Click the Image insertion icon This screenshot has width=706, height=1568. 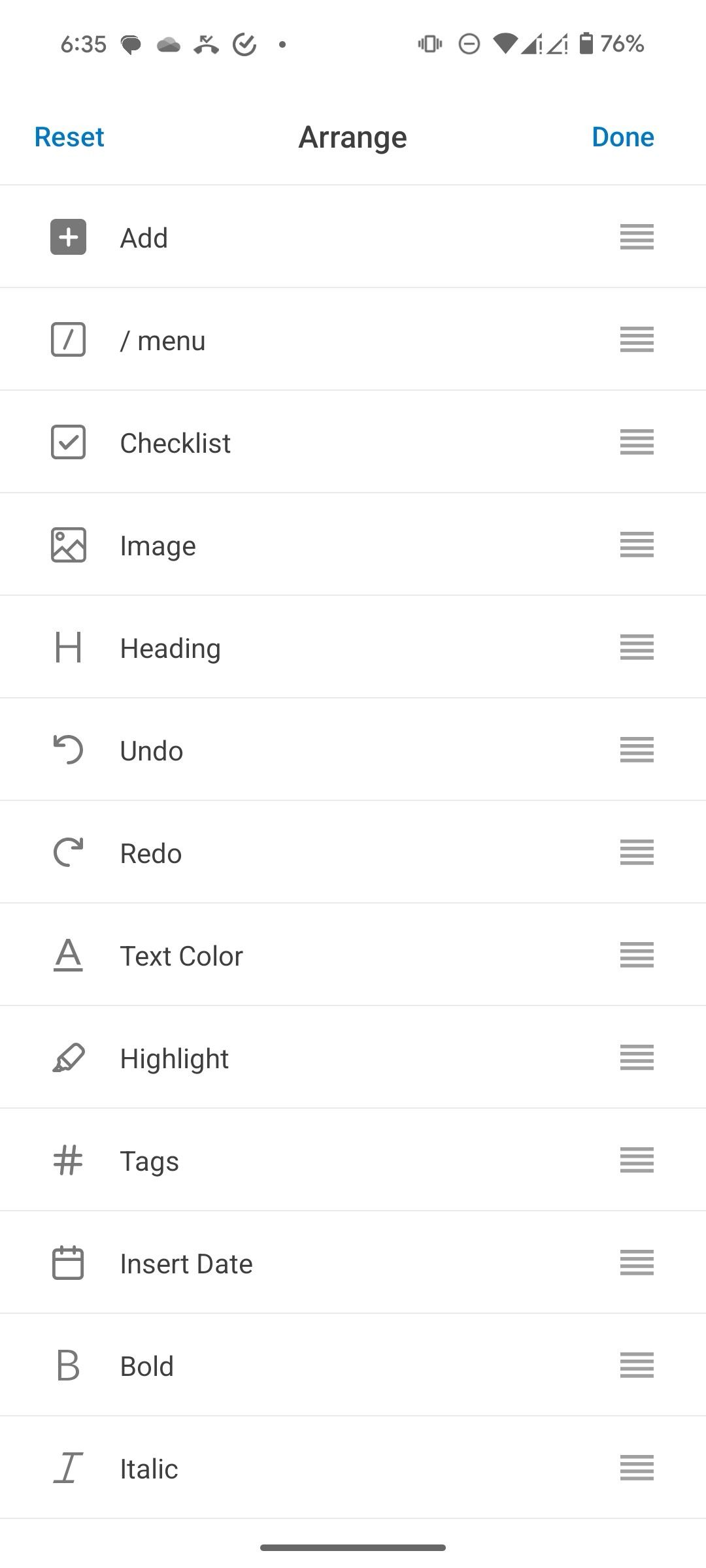(68, 545)
